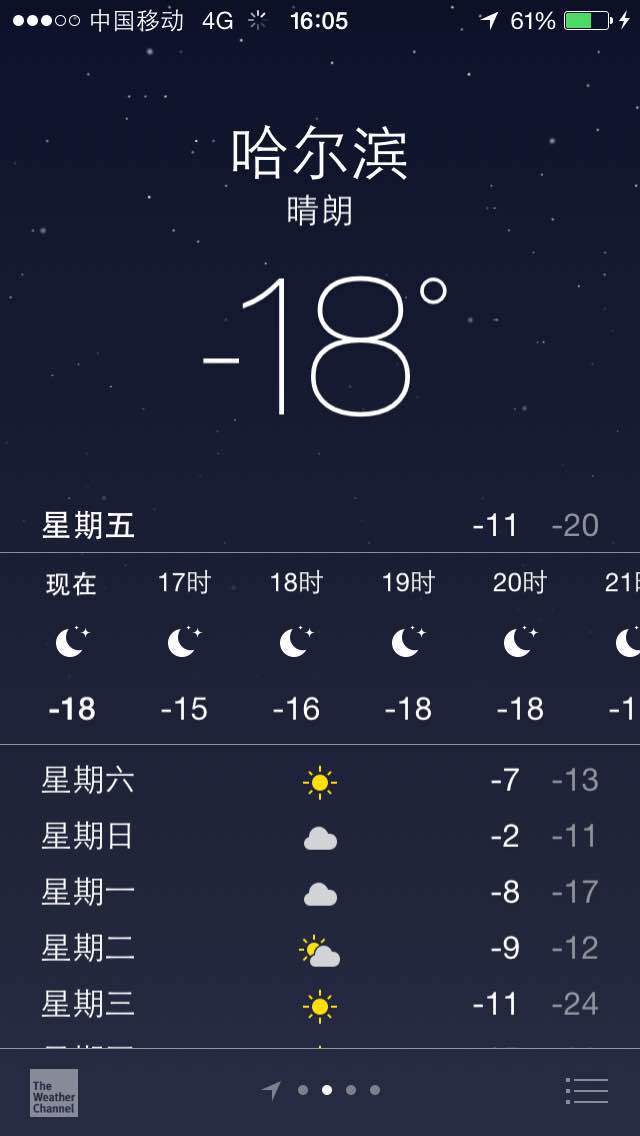The width and height of the screenshot is (640, 1136).
Task: Open the city list menu
Action: 586,1090
